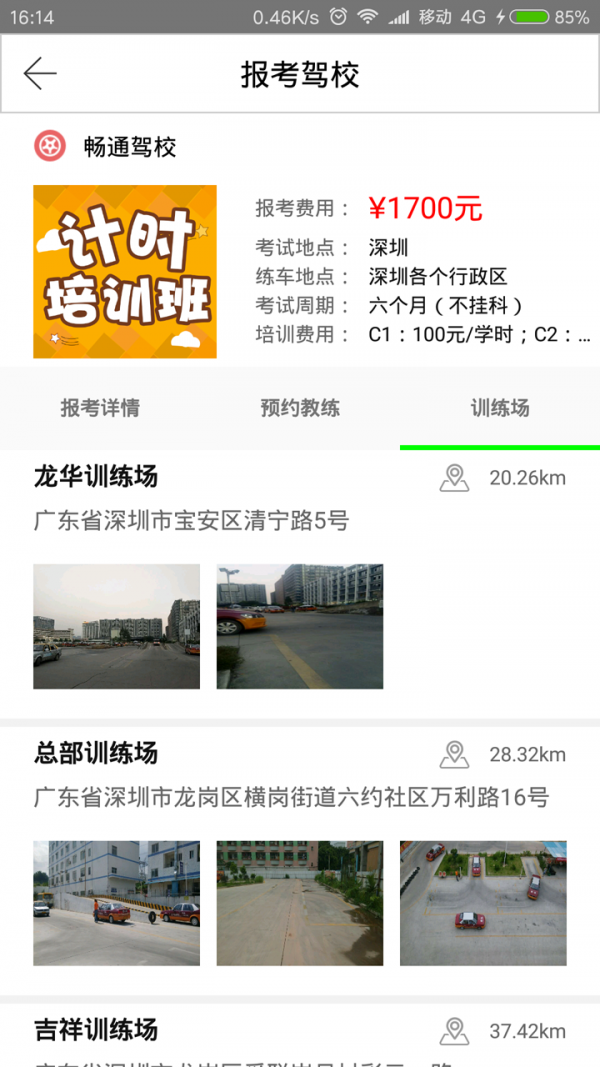This screenshot has width=600, height=1067.
Task: Select the 训练场 tab
Action: pyautogui.click(x=500, y=408)
